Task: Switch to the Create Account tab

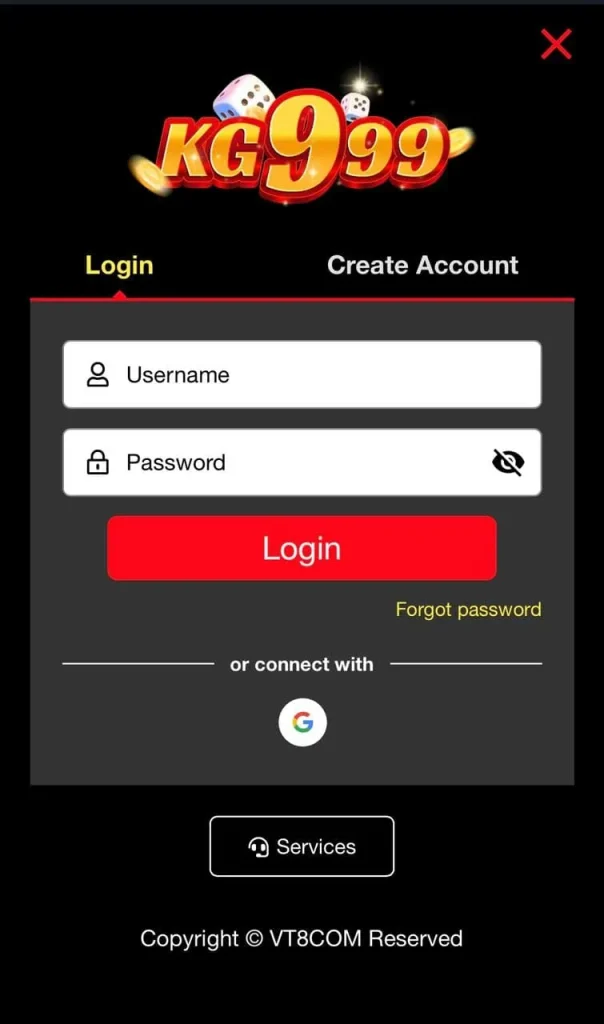Action: click(422, 265)
